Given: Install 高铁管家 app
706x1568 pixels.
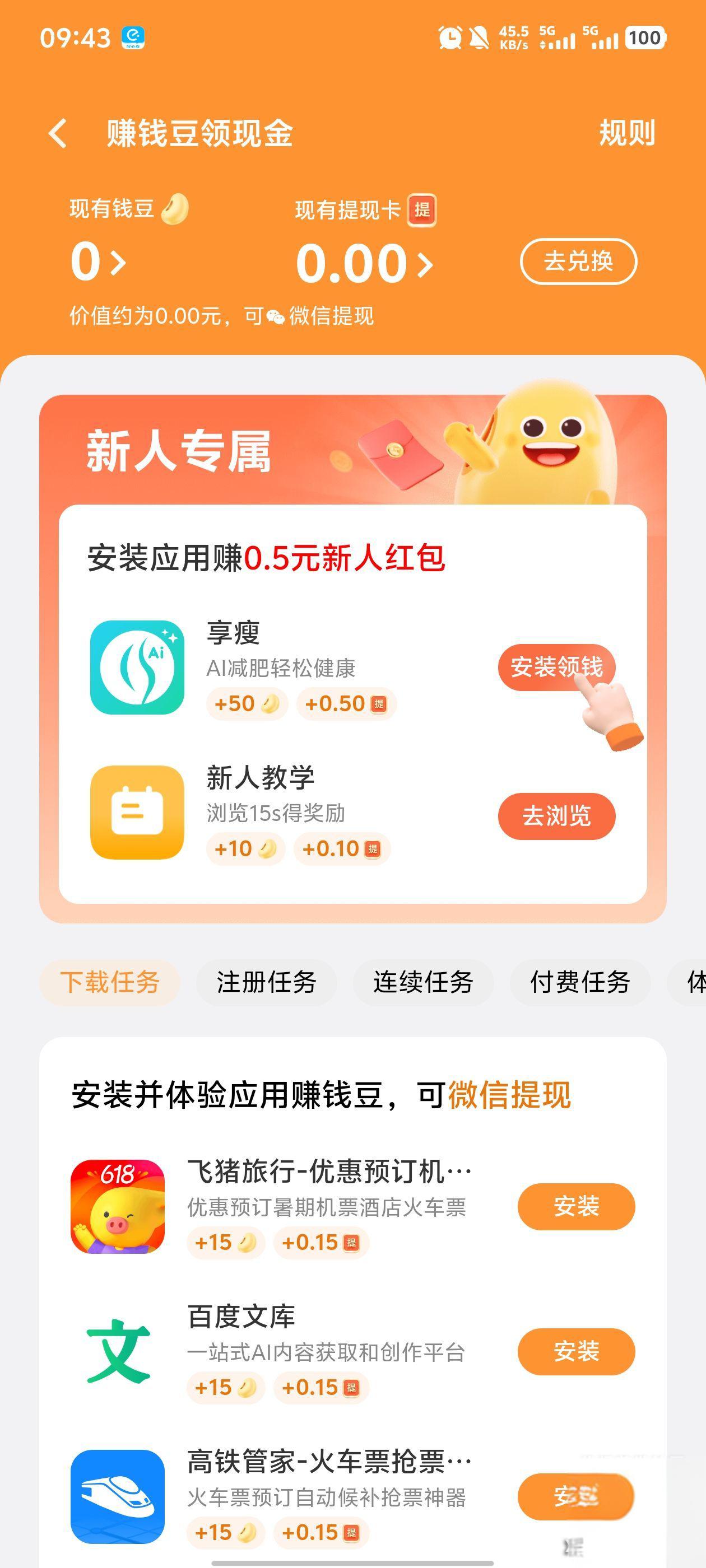Looking at the screenshot, I should pos(575,1496).
